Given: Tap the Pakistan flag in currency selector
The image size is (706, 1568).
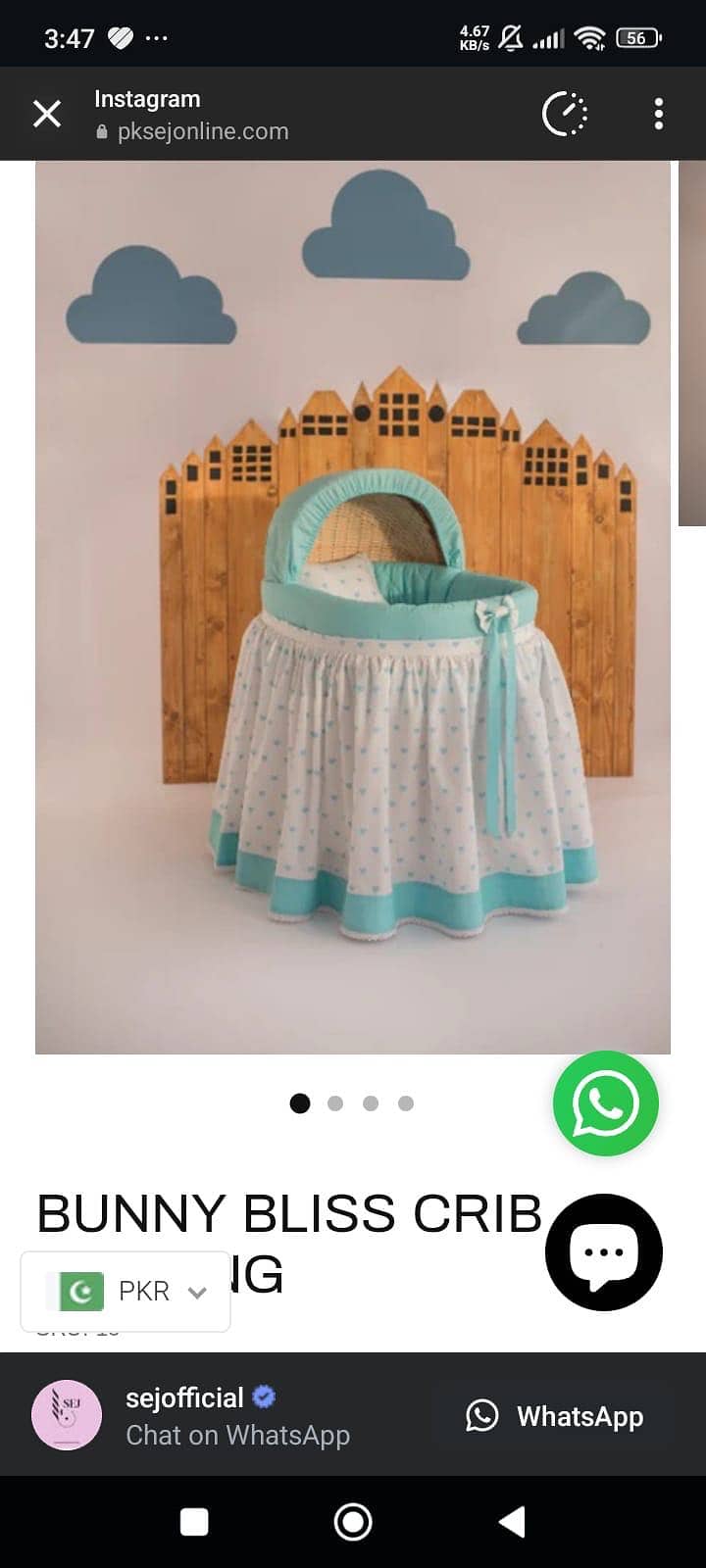Looking at the screenshot, I should [x=82, y=1291].
